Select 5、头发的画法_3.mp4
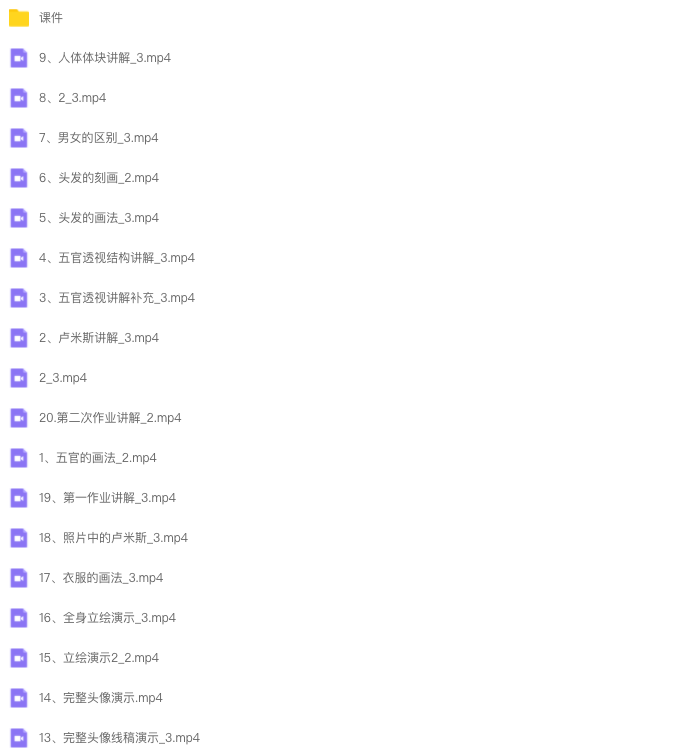The height and width of the screenshot is (751, 687). [98, 218]
